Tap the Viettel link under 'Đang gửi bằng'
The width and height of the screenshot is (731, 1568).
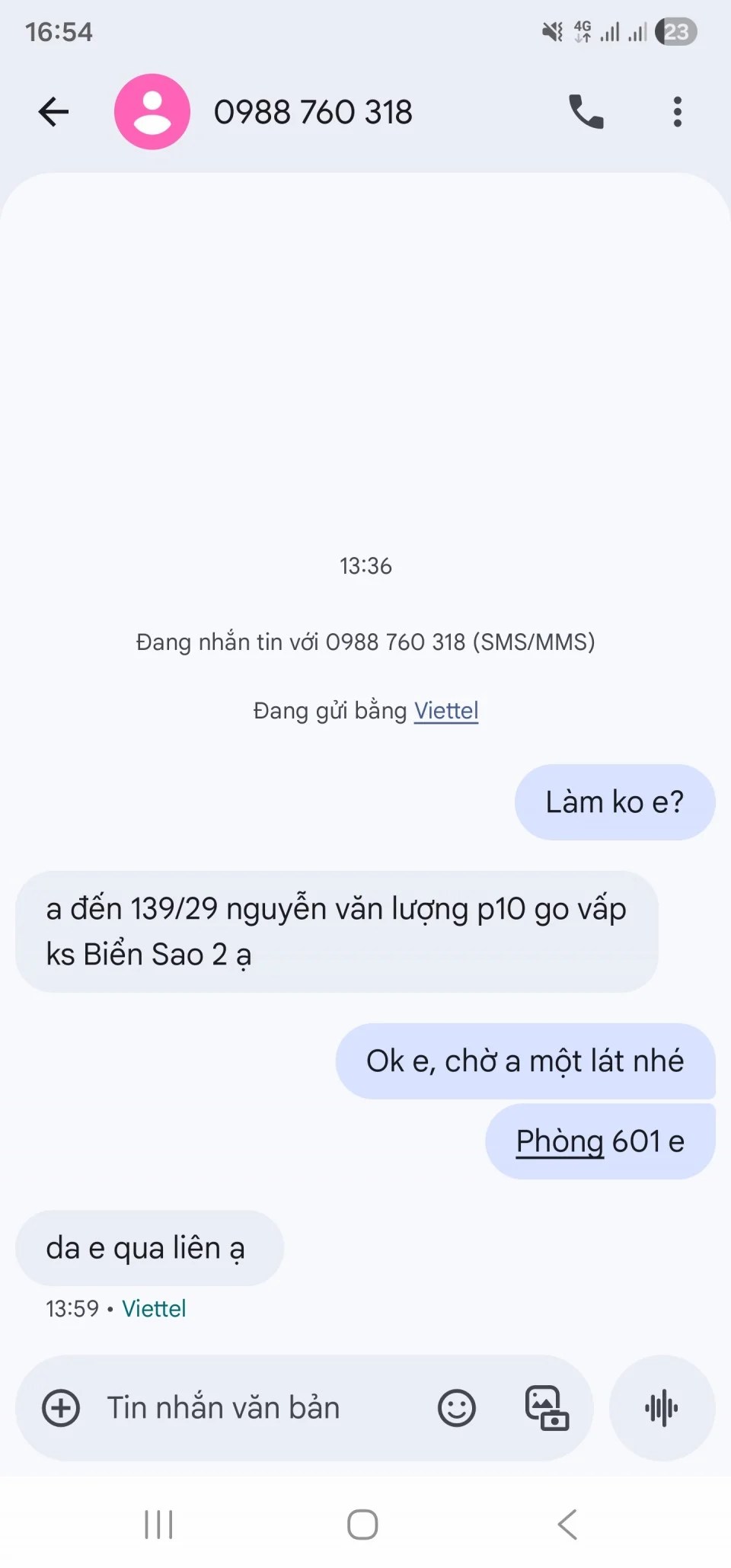click(446, 711)
